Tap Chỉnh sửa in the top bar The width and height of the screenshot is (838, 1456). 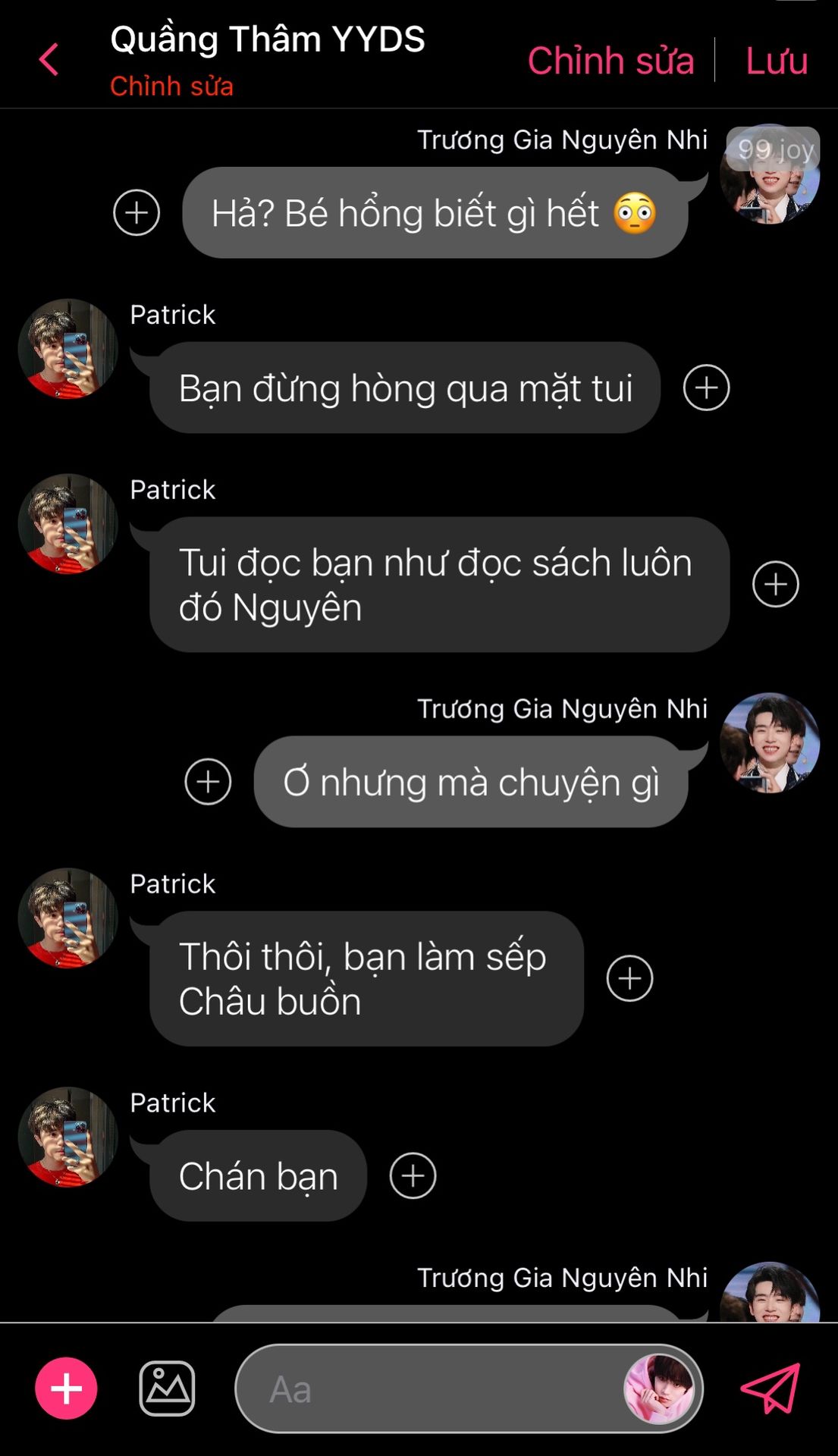coord(610,61)
